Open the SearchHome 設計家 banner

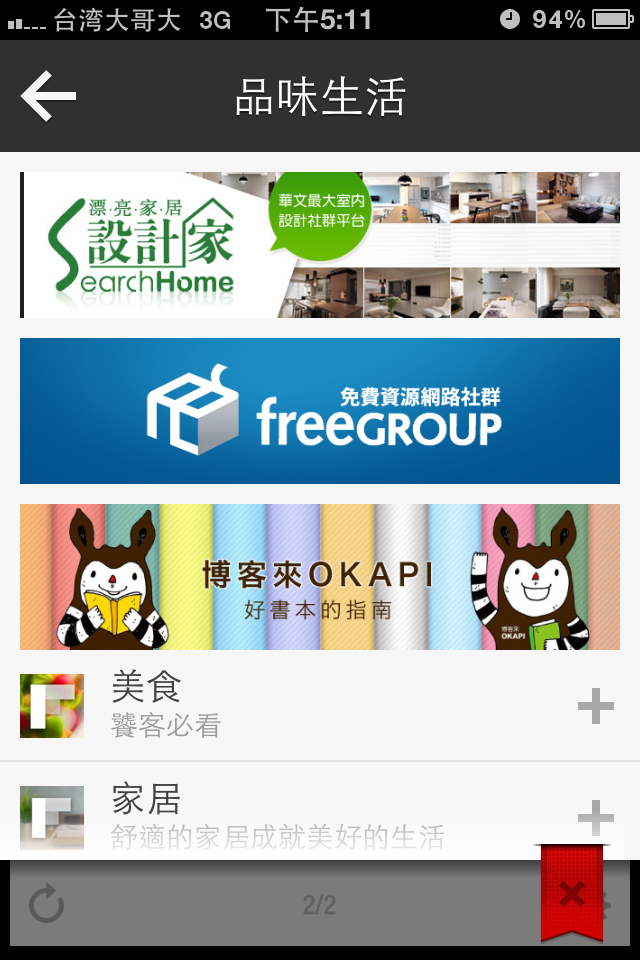(x=320, y=245)
